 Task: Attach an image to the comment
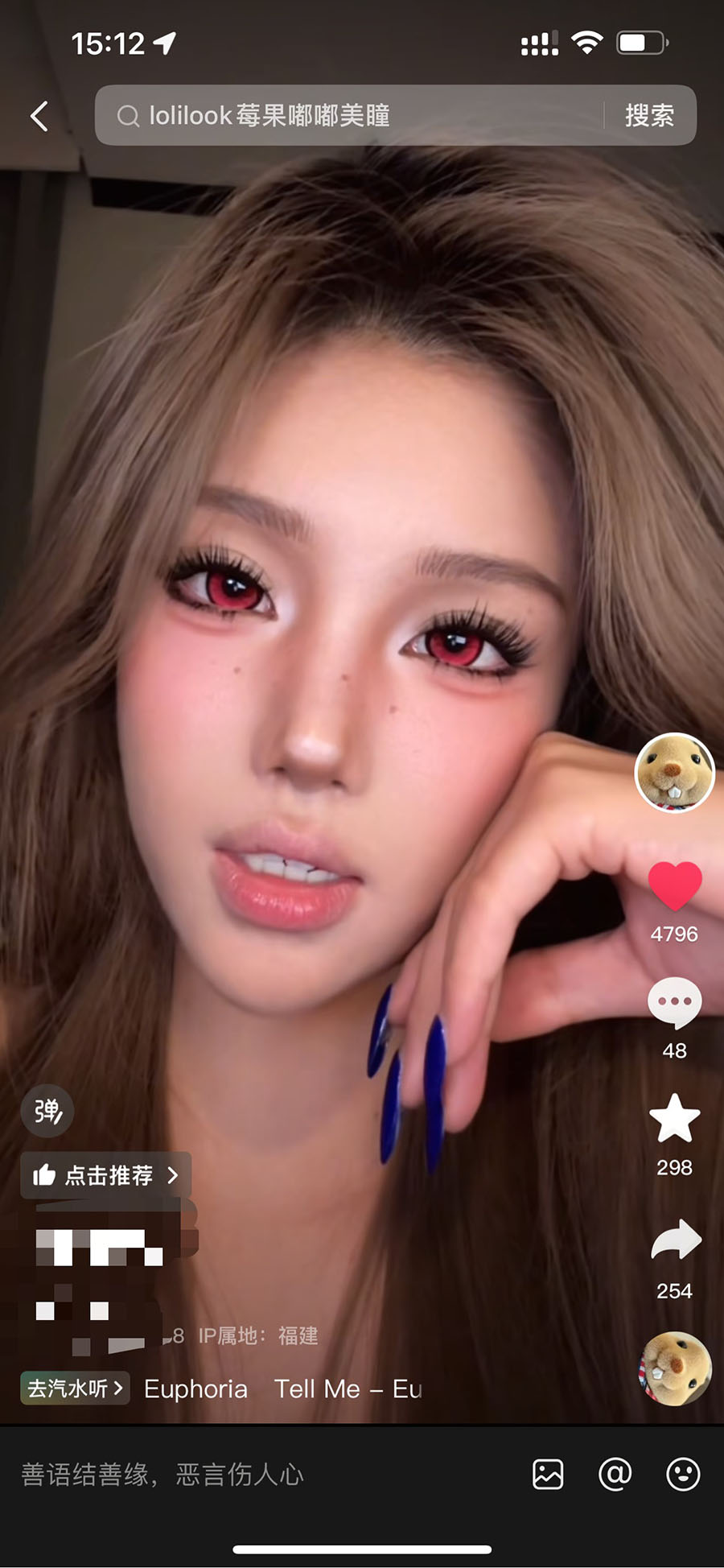pos(548,1475)
